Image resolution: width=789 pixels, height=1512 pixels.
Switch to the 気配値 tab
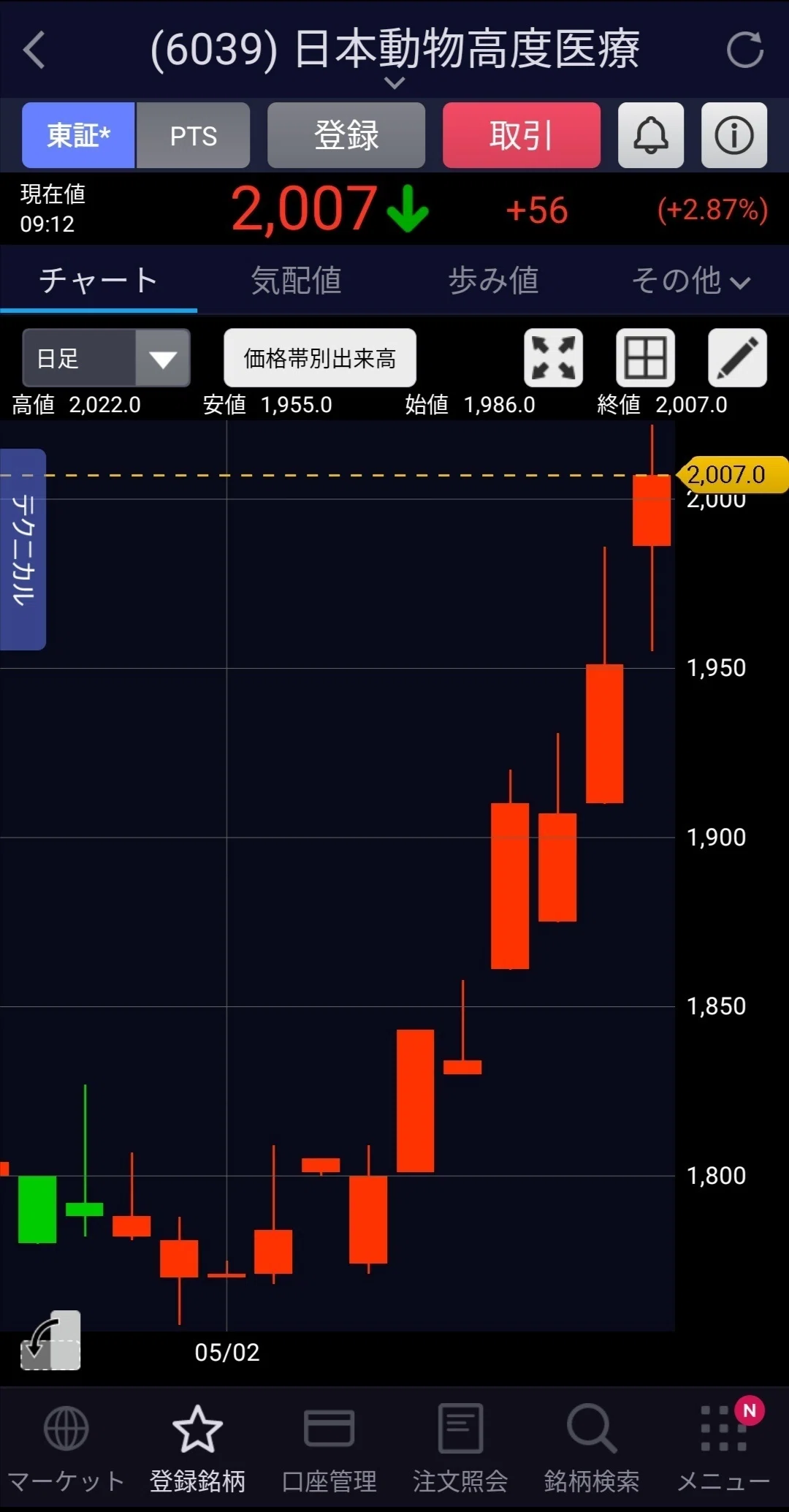click(x=296, y=281)
